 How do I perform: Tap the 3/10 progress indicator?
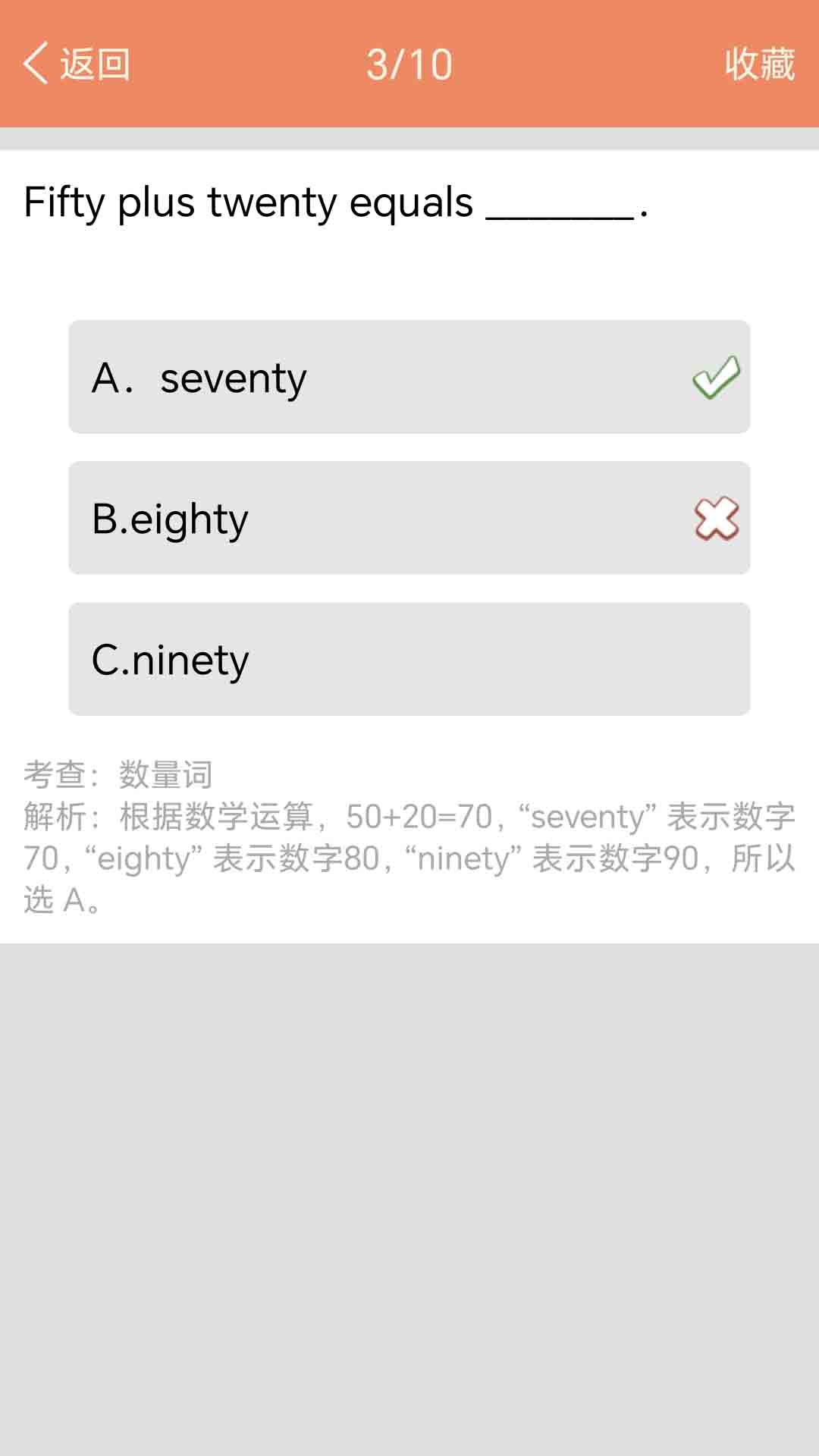(x=409, y=64)
